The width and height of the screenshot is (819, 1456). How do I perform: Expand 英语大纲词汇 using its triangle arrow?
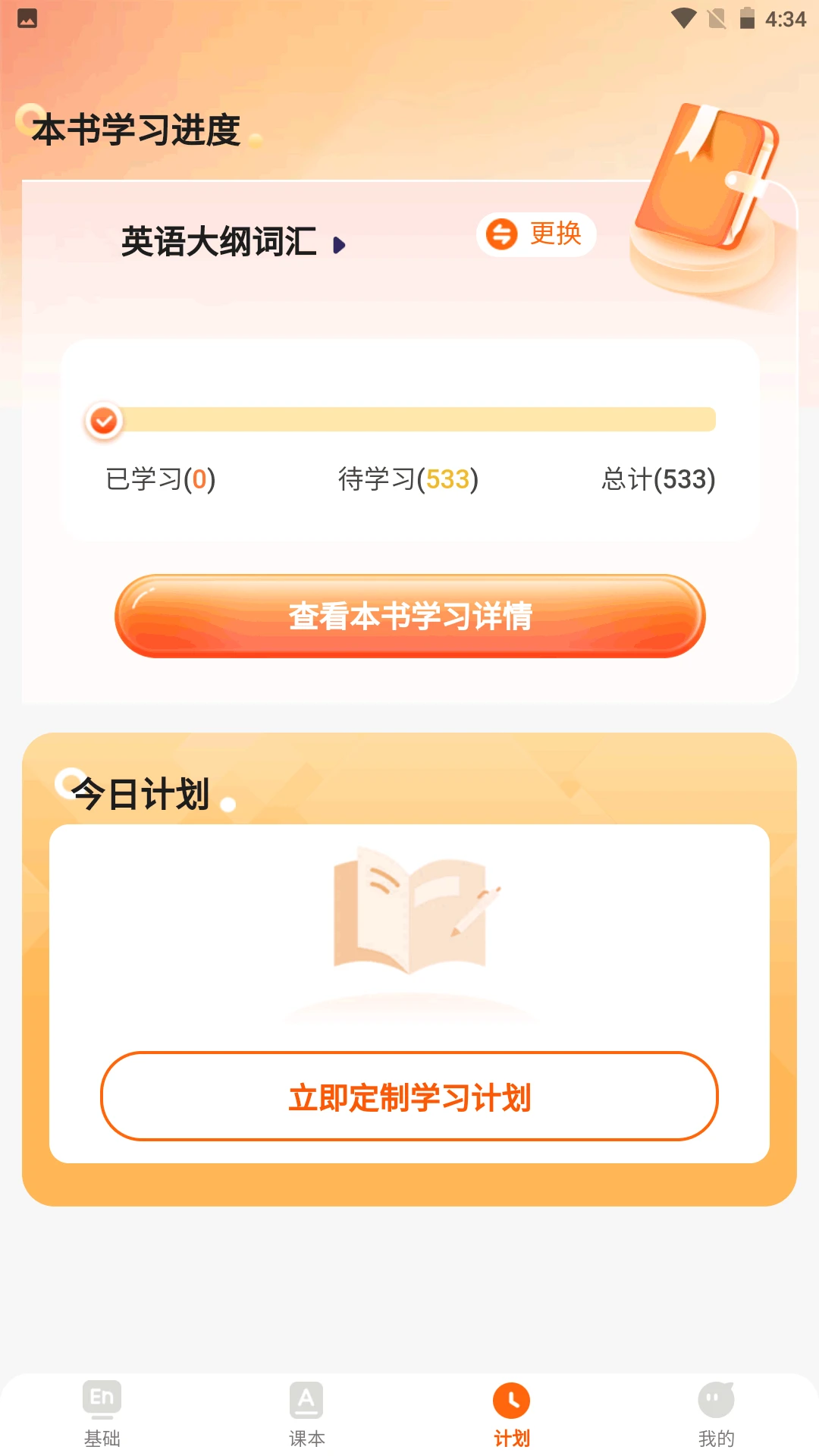coord(340,244)
